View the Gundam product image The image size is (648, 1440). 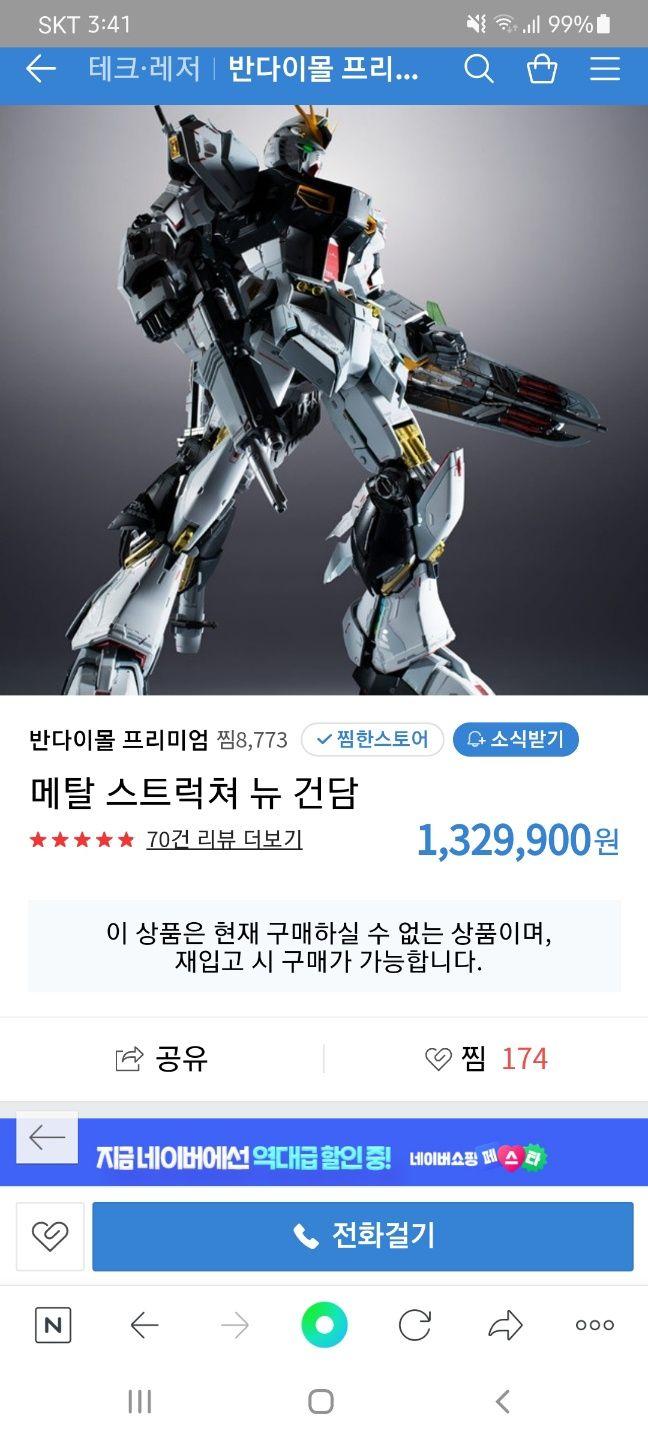(x=324, y=400)
